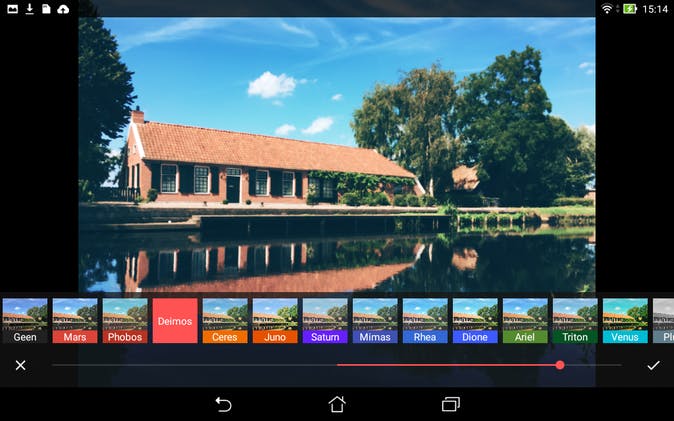
Task: Select the Mimas filter
Action: [375, 321]
